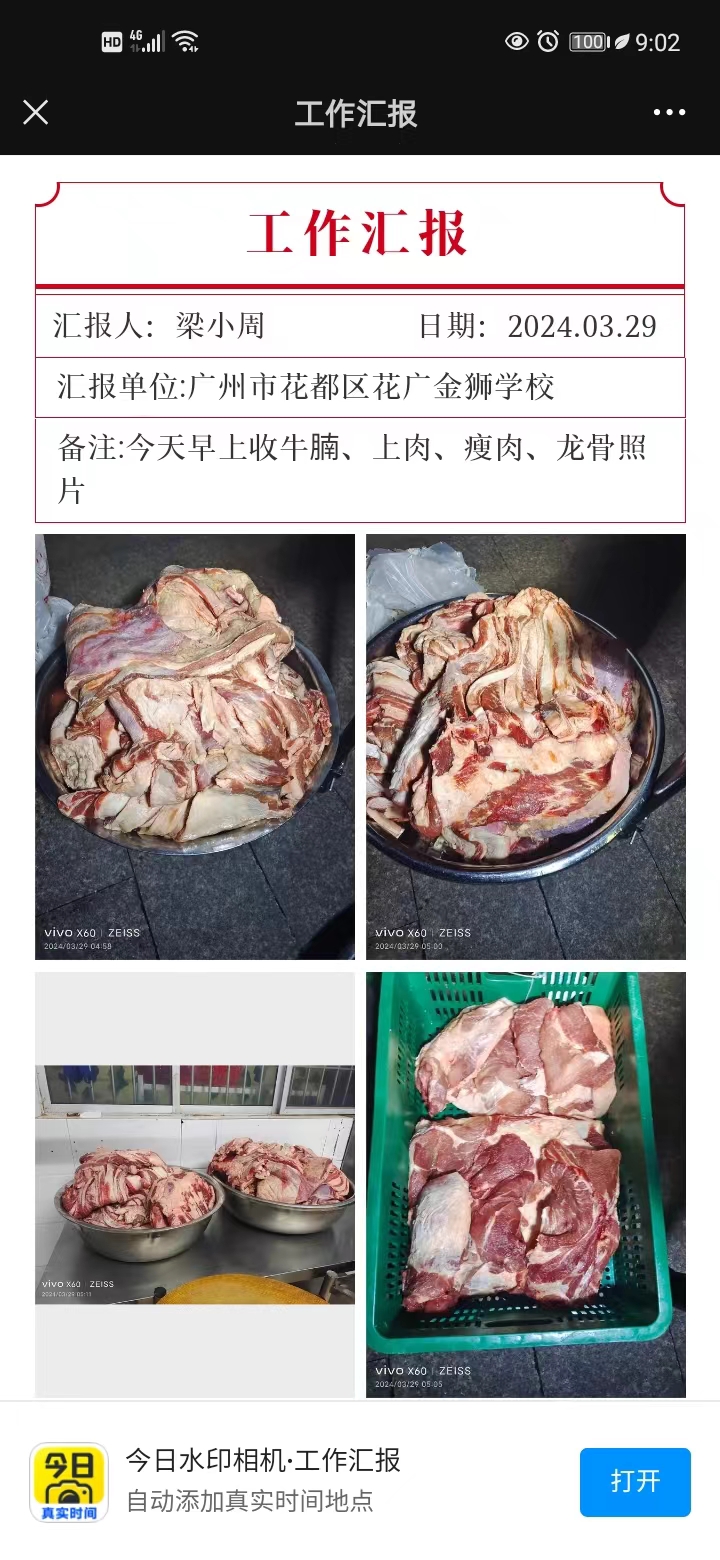Screen dimensions: 720x1560
Task: Enlarge the photo of two steel bowls
Action: tap(195, 1184)
